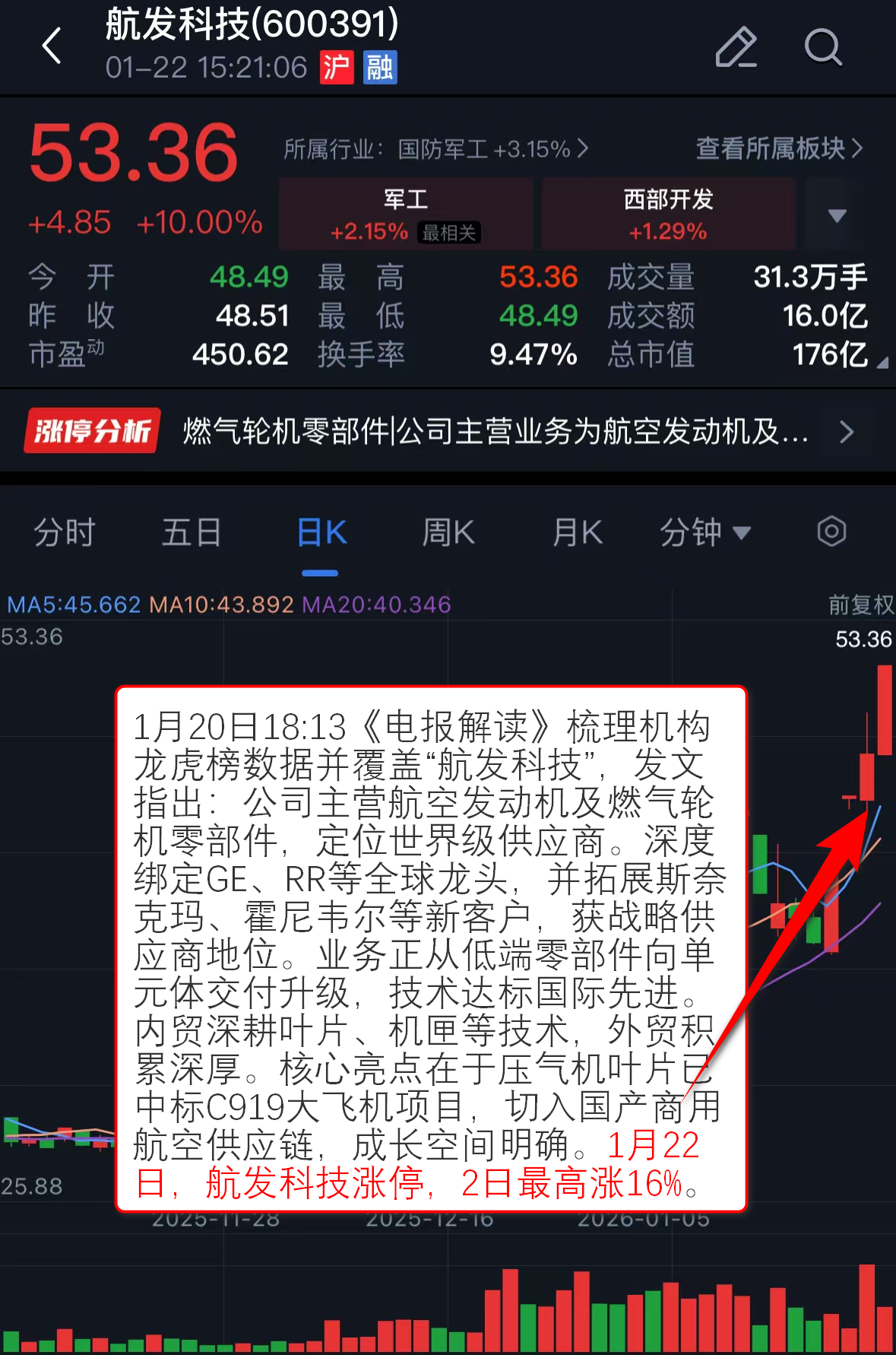Open the 涨停分析 analysis banner
This screenshot has height=1355, width=896.
click(448, 431)
